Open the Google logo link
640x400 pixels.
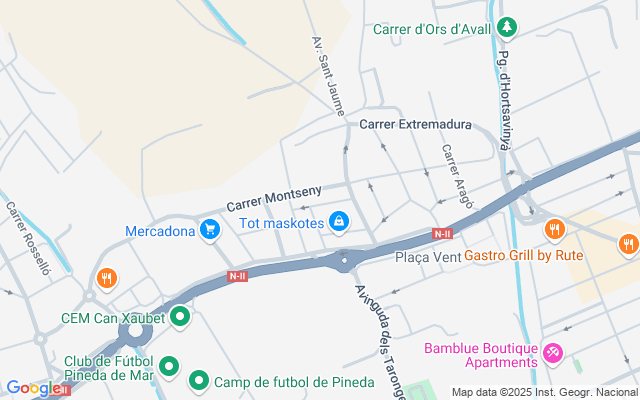pos(32,388)
